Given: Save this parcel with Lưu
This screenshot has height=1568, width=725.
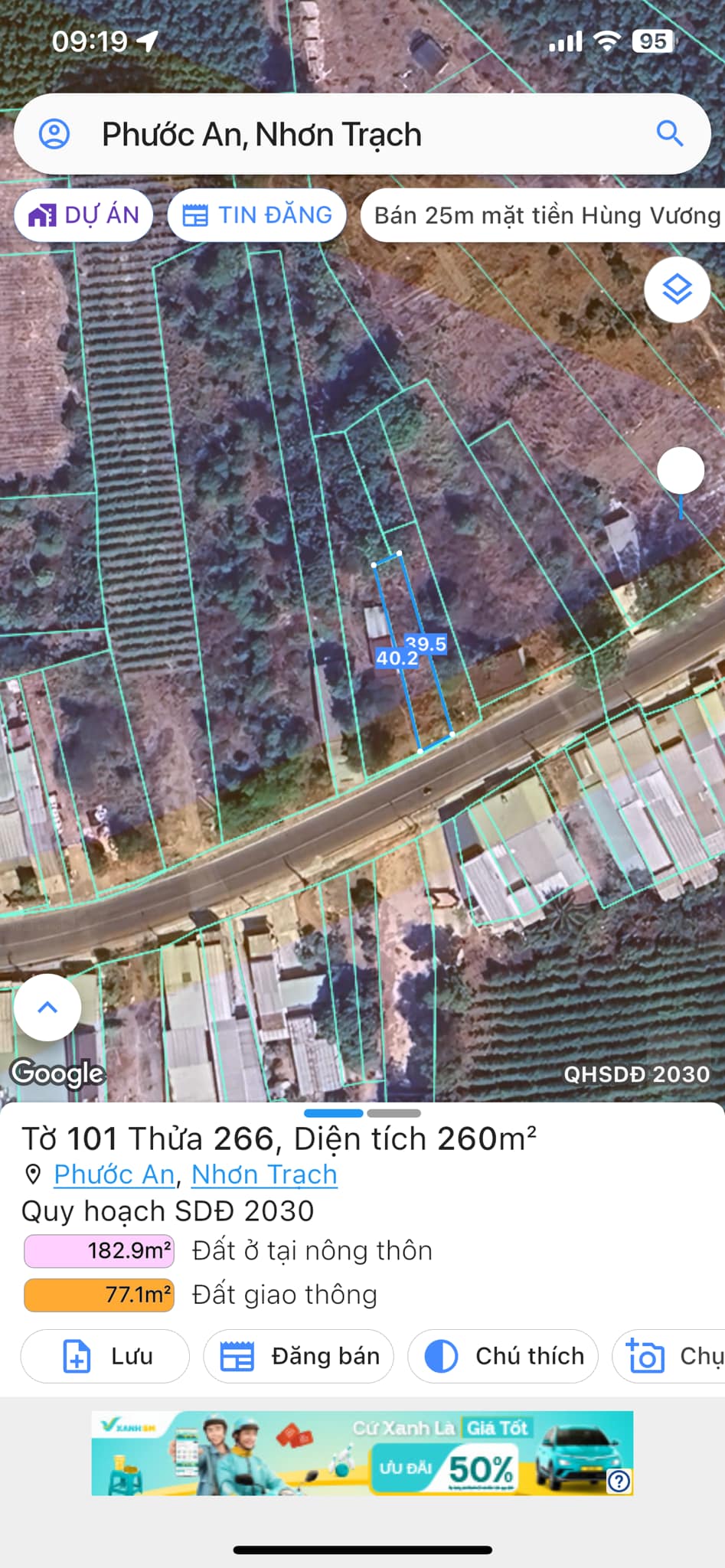Looking at the screenshot, I should [x=105, y=1356].
